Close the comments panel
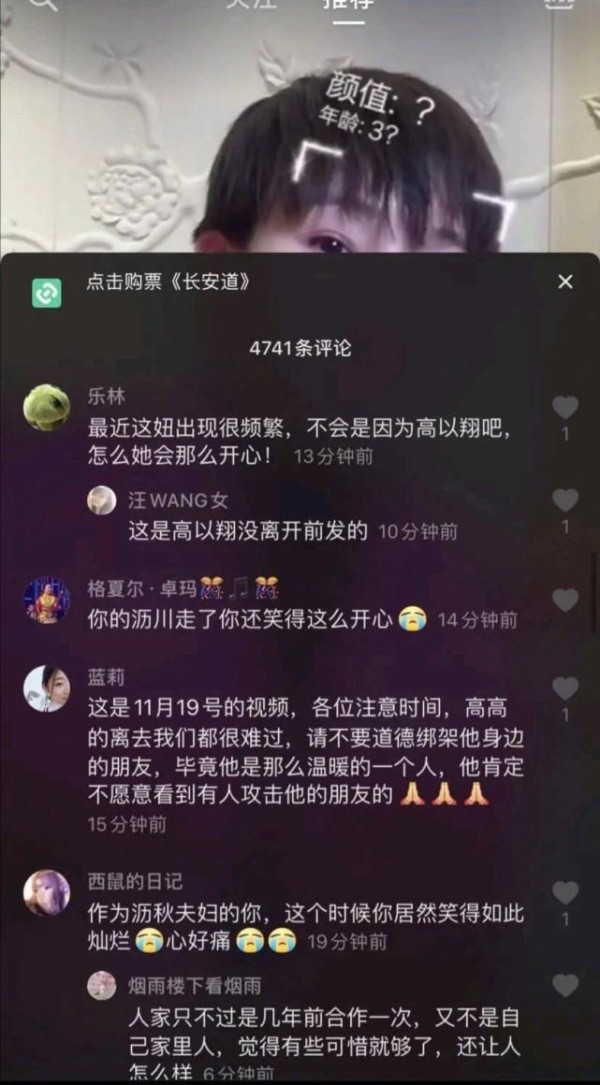Screen dimensions: 600x1085 (x=565, y=282)
